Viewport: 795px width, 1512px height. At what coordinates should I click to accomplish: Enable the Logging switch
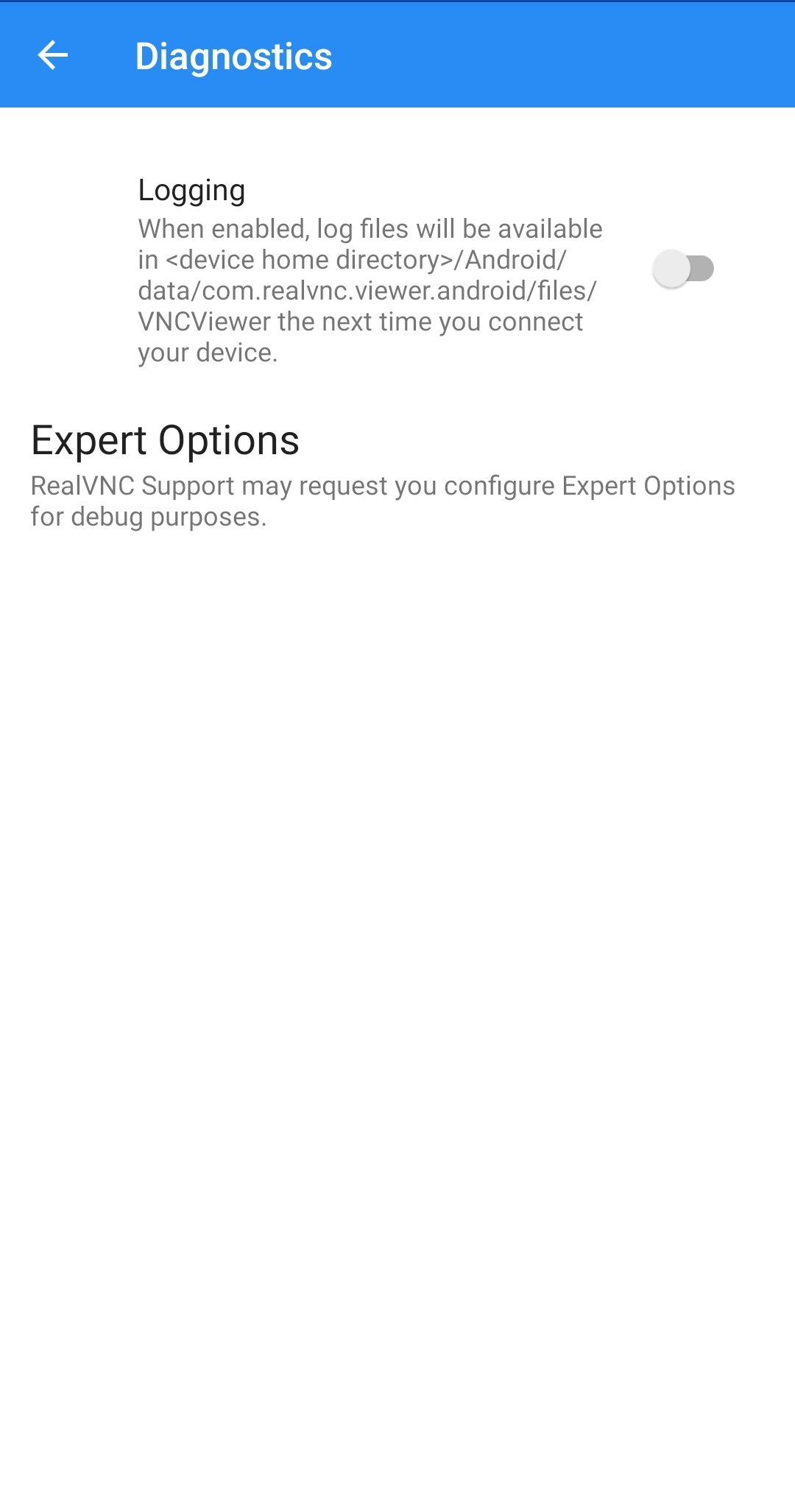click(683, 269)
